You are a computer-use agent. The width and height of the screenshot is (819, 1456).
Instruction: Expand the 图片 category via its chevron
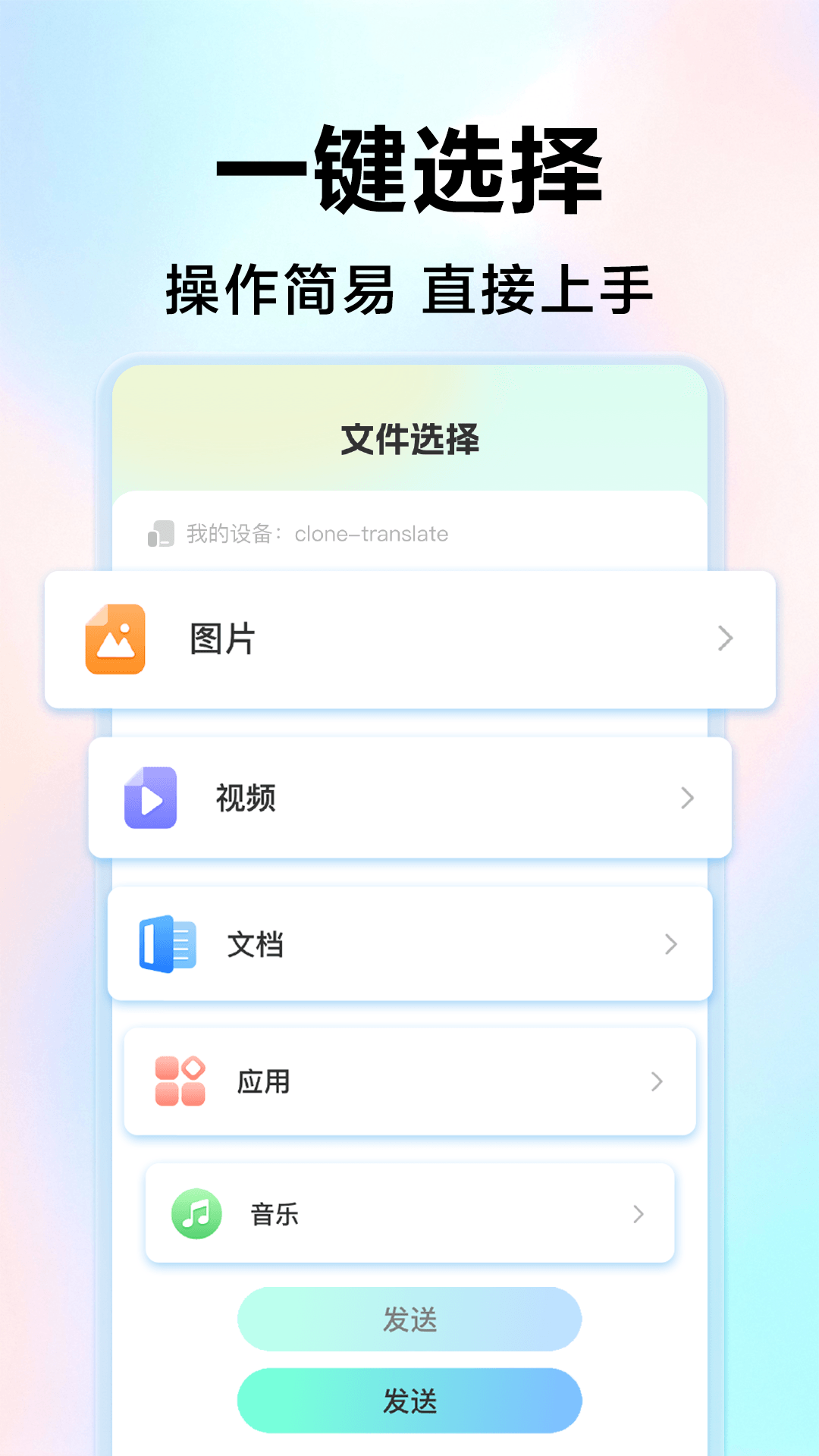[726, 639]
